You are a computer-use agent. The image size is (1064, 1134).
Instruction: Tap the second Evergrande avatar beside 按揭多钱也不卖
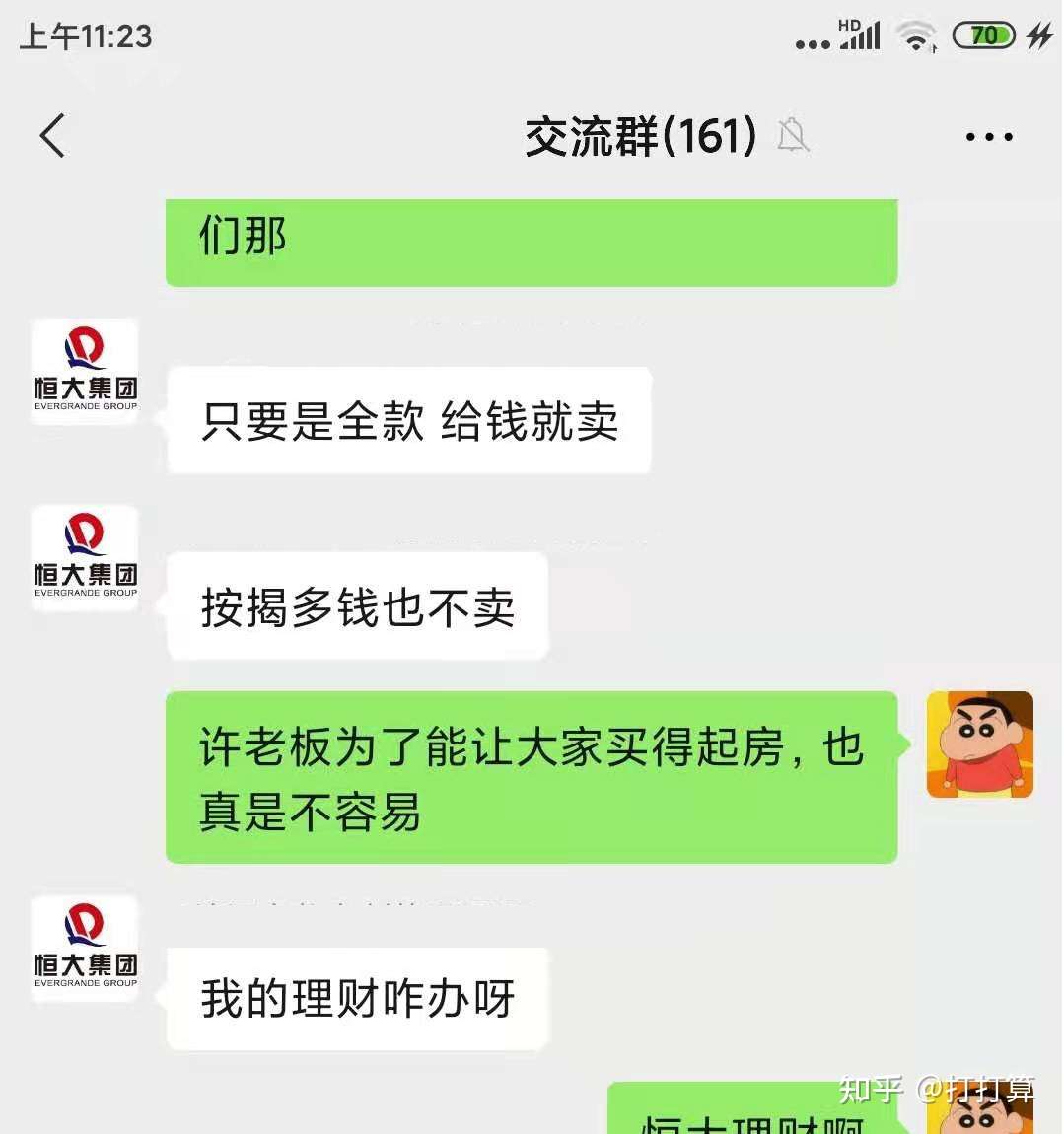click(x=85, y=557)
